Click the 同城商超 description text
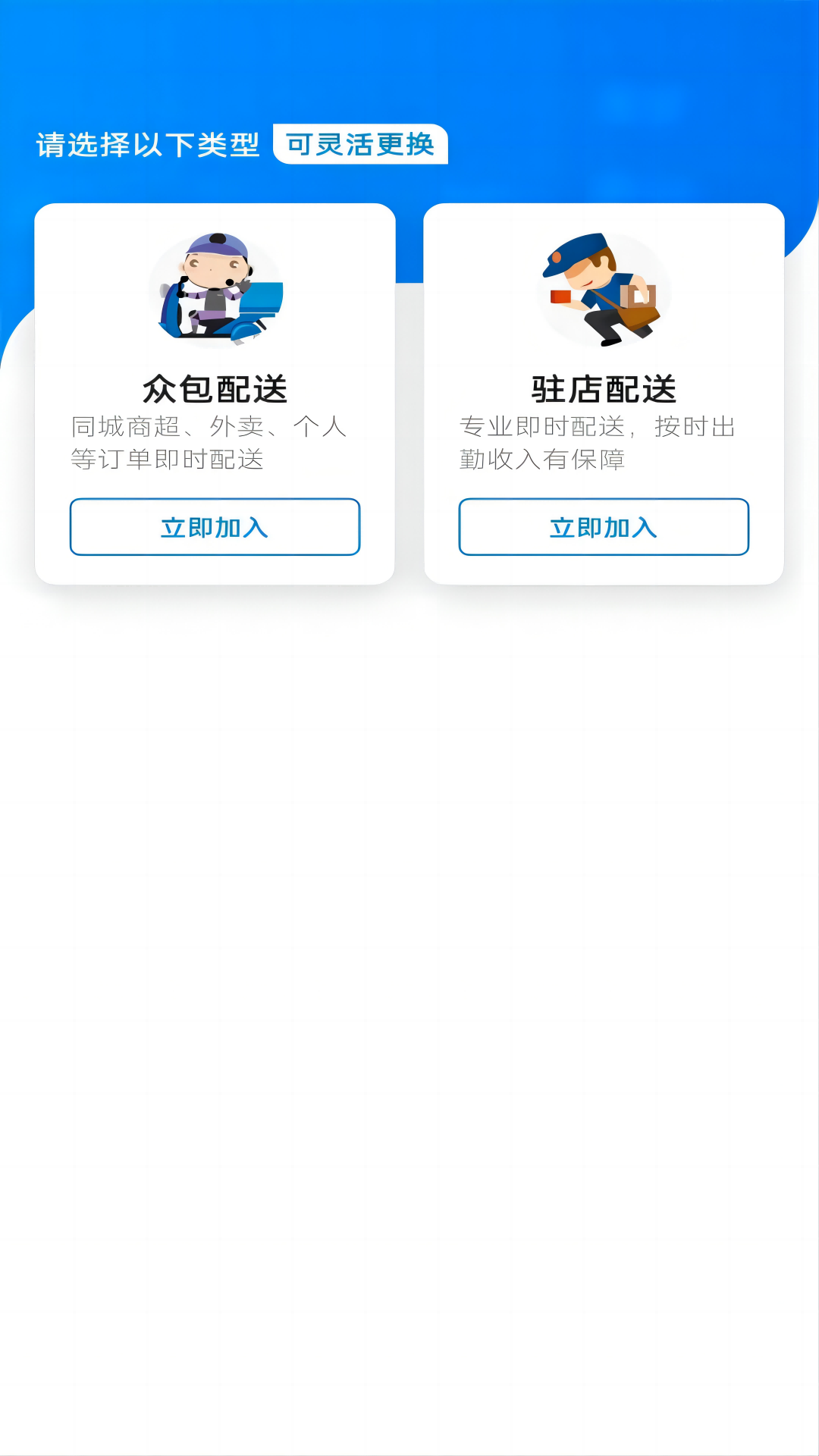 tap(210, 428)
